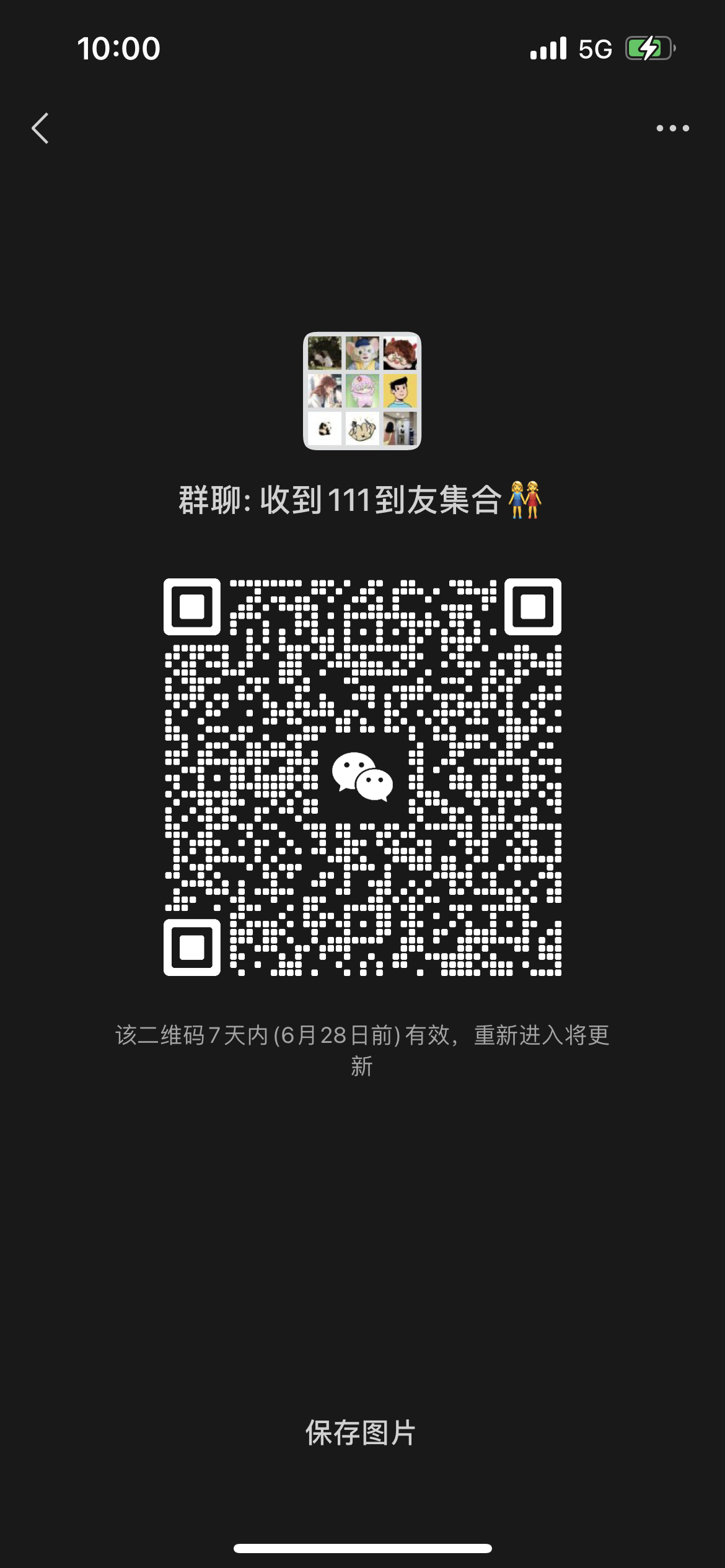725x1568 pixels.
Task: Tap 保存图片 to save the QR code
Action: click(361, 1432)
